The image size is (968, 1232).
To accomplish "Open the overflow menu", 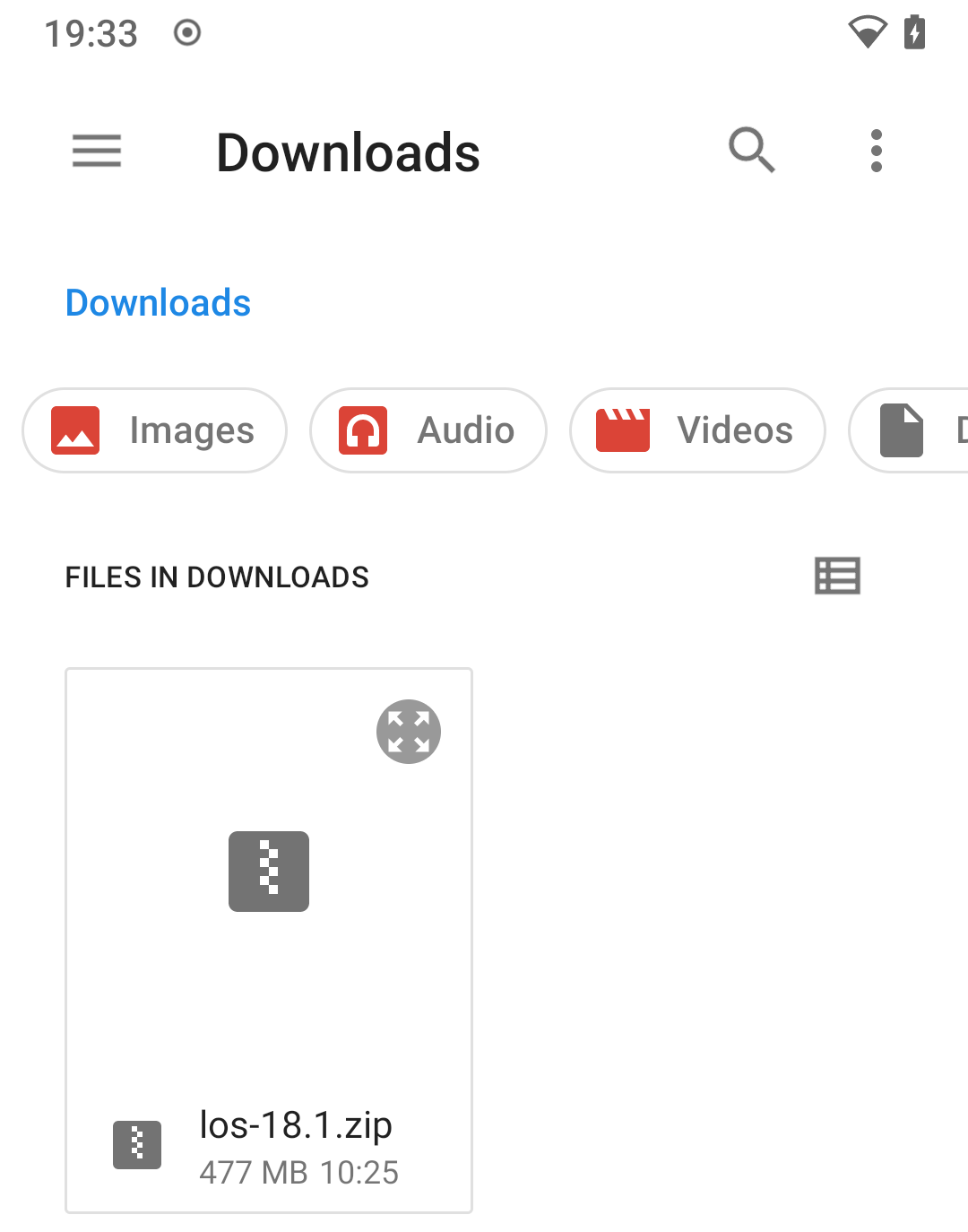I will pyautogui.click(x=876, y=151).
